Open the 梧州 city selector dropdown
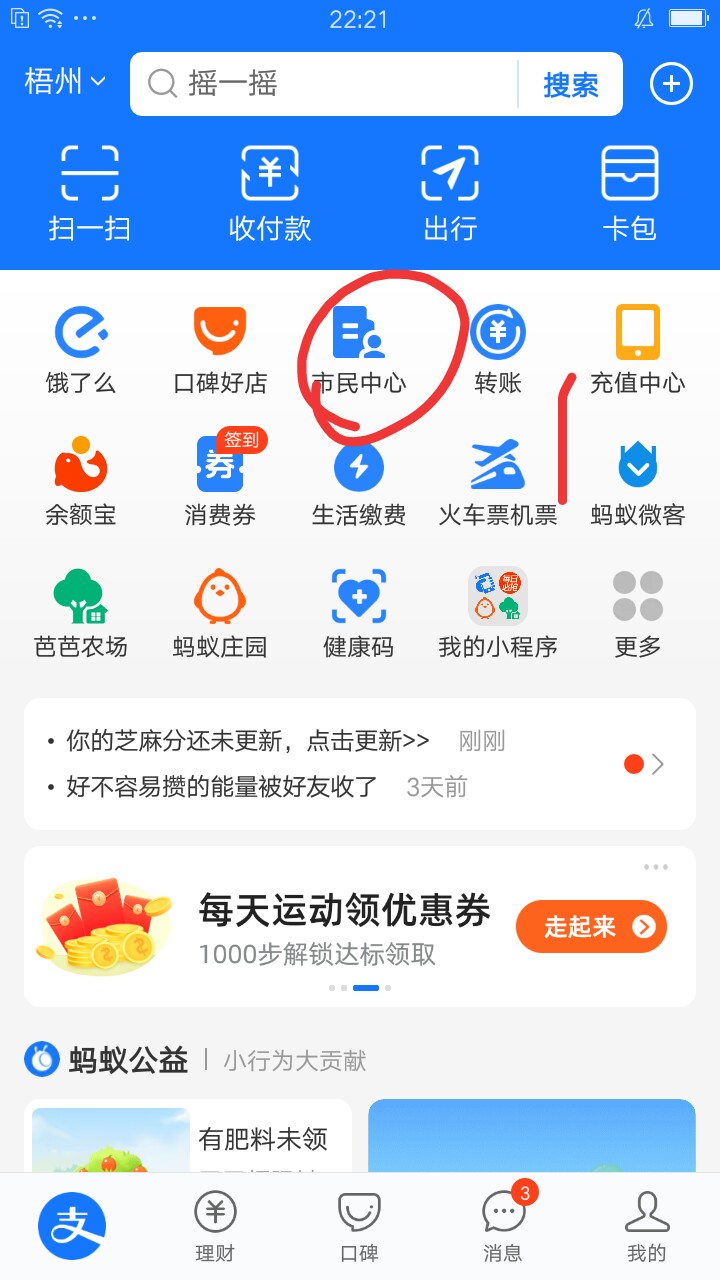The image size is (720, 1280). [x=65, y=82]
